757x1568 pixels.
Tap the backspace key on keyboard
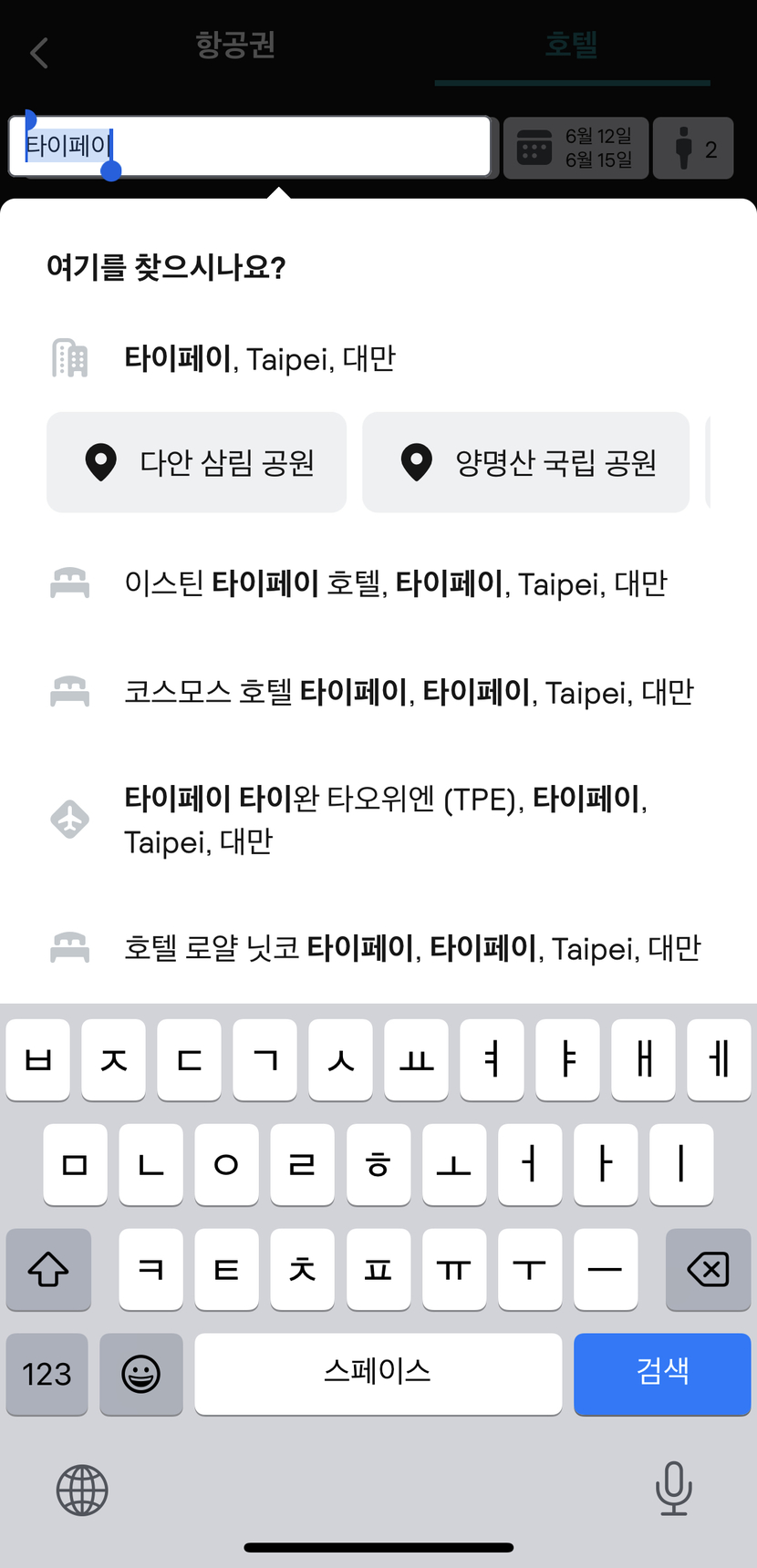pyautogui.click(x=708, y=1269)
